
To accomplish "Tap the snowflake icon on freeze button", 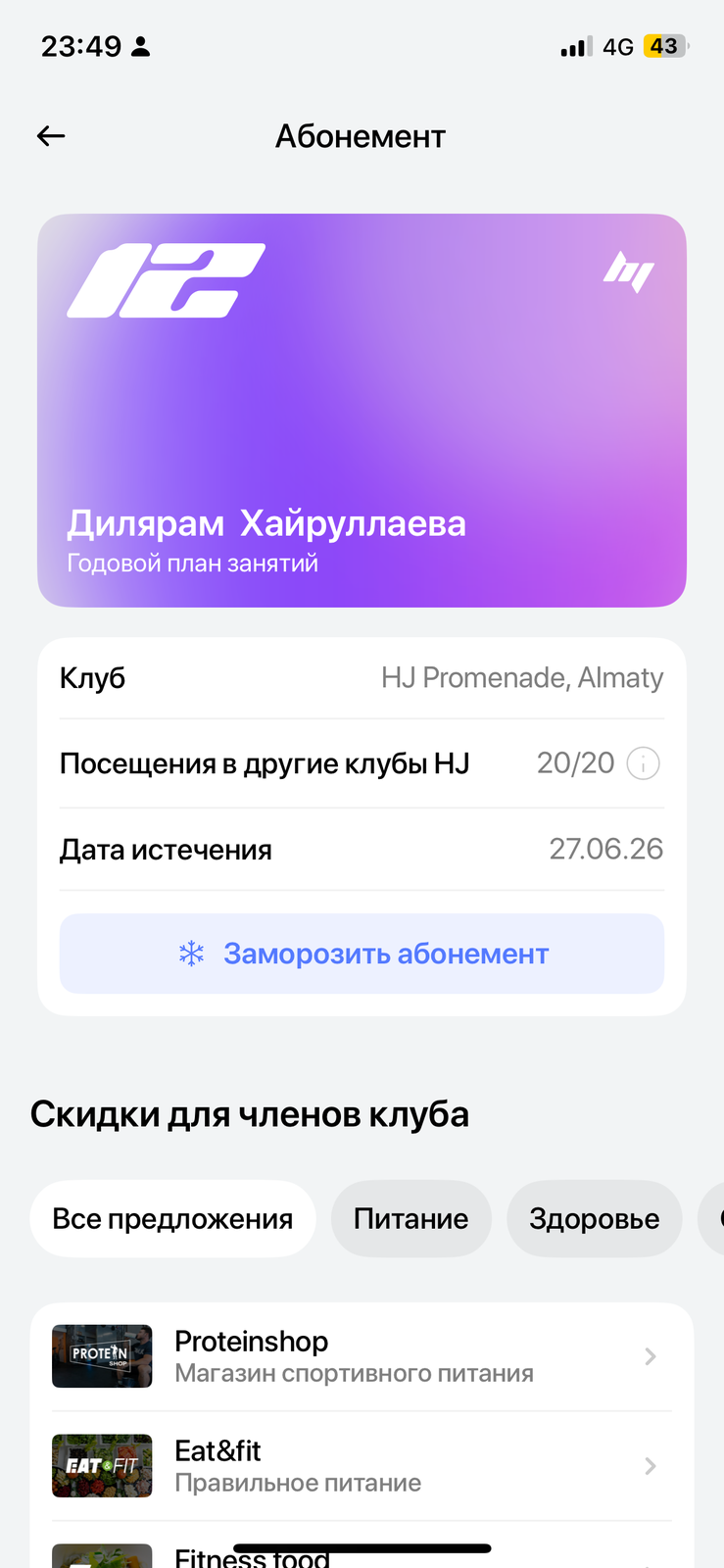I will 193,952.
